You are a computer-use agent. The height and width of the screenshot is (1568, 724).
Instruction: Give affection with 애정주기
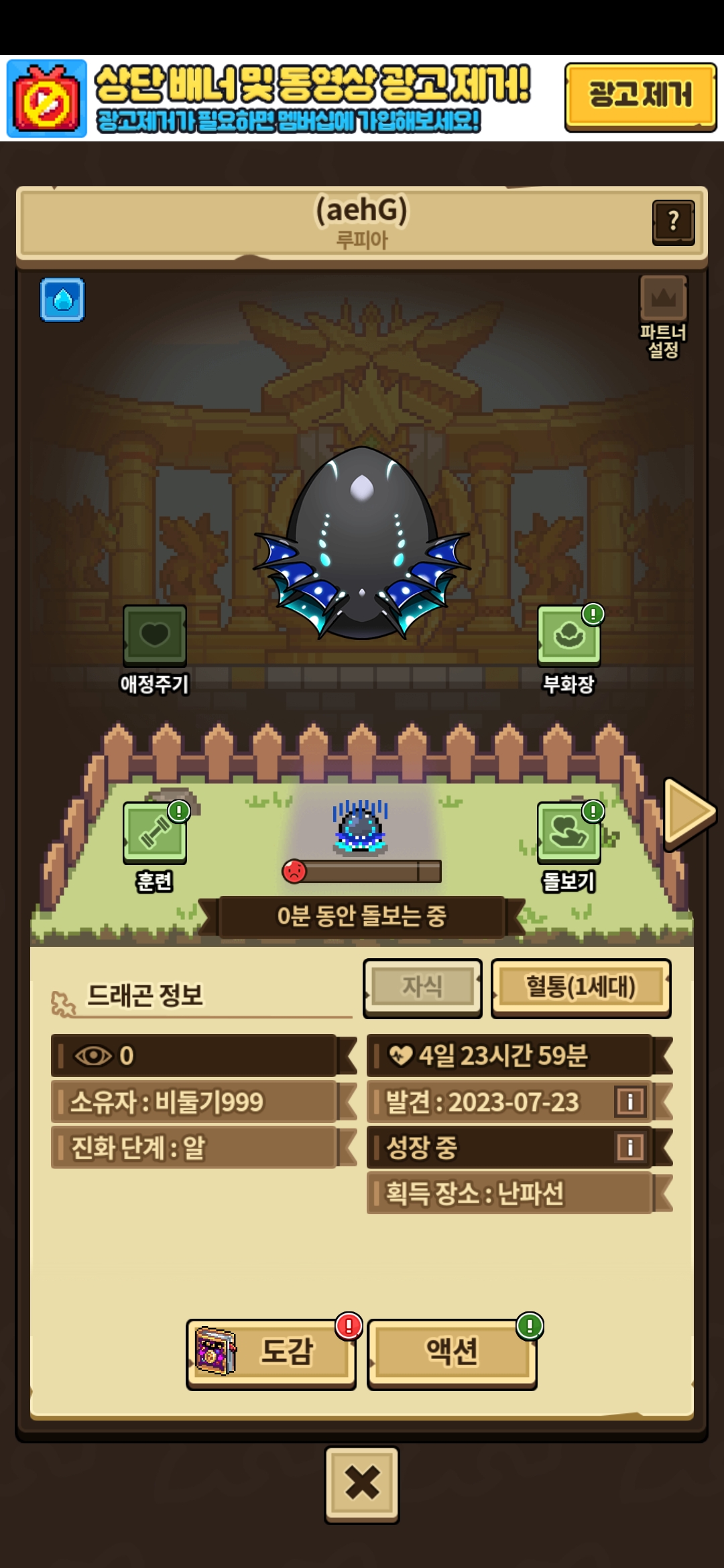tap(154, 636)
